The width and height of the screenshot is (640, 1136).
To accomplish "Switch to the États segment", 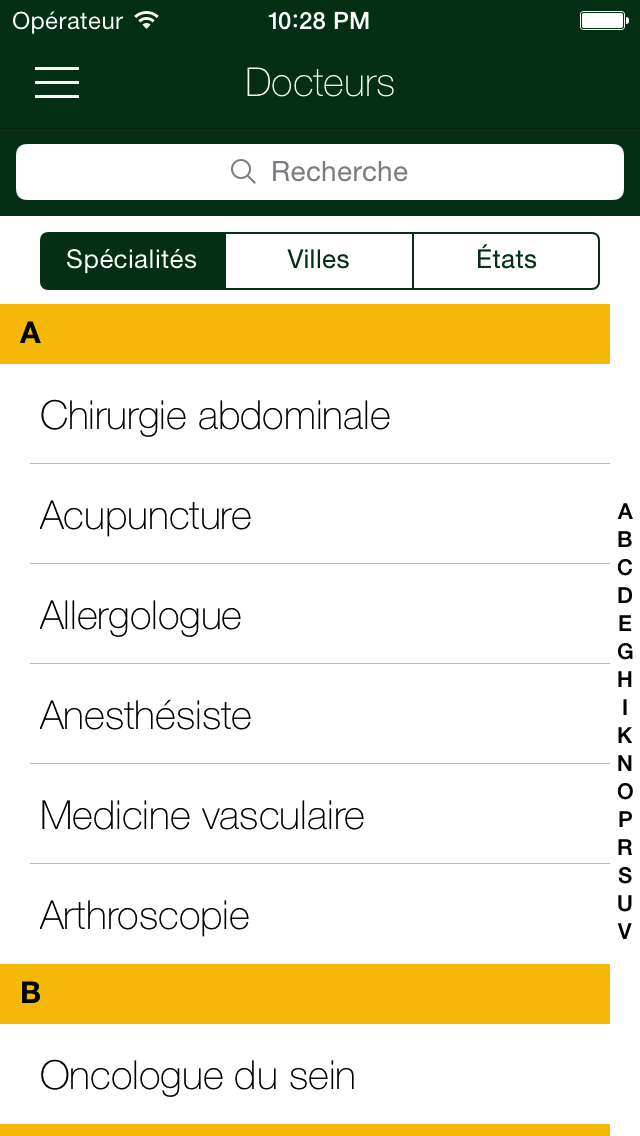I will click(x=506, y=260).
